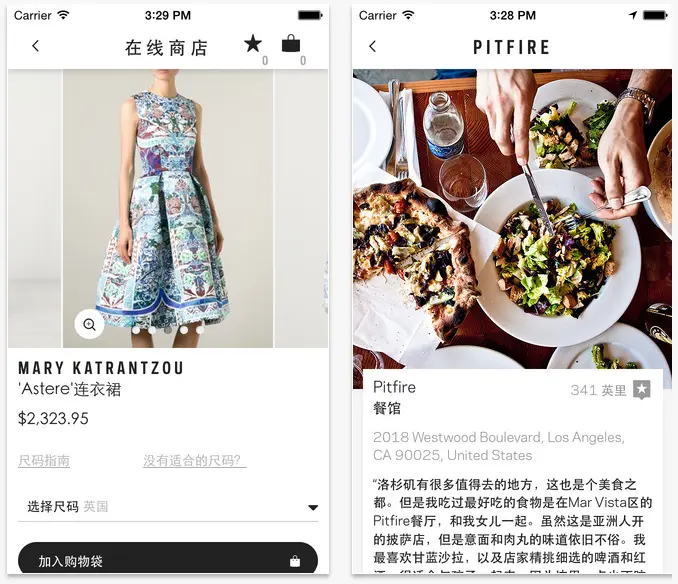Bookmark Pitfire with the star beside 341 英里
The image size is (678, 584).
tap(641, 390)
